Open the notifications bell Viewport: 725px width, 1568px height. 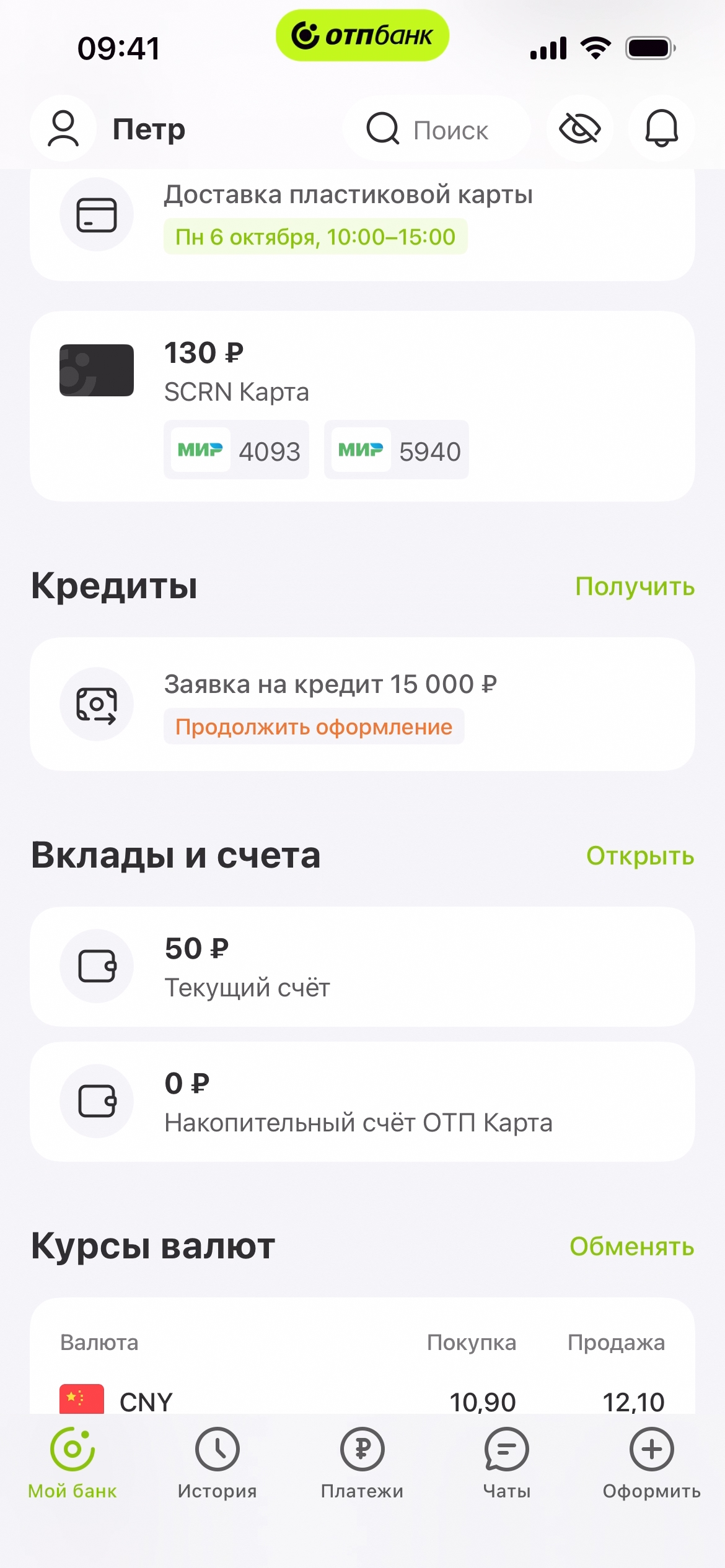[661, 129]
